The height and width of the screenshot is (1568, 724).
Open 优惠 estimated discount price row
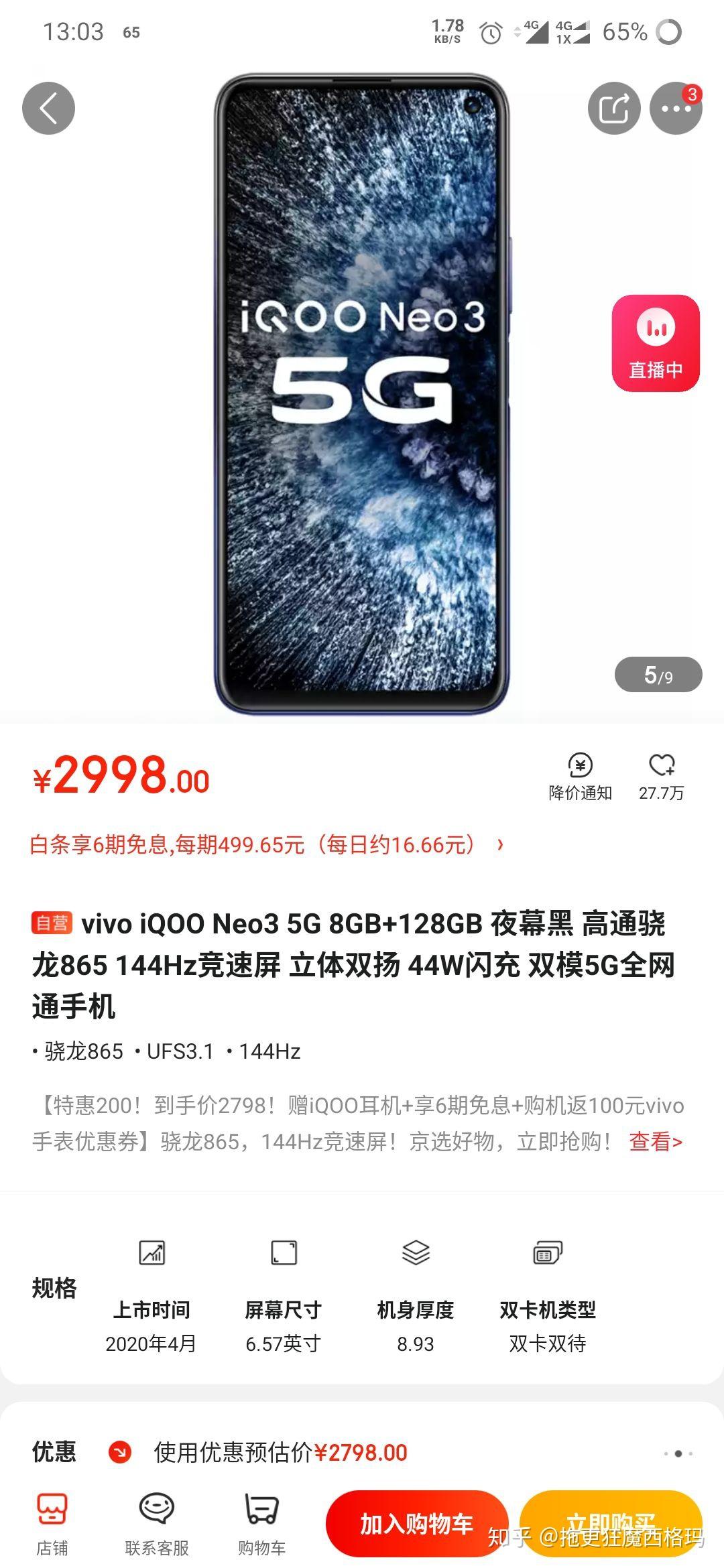click(x=280, y=1453)
